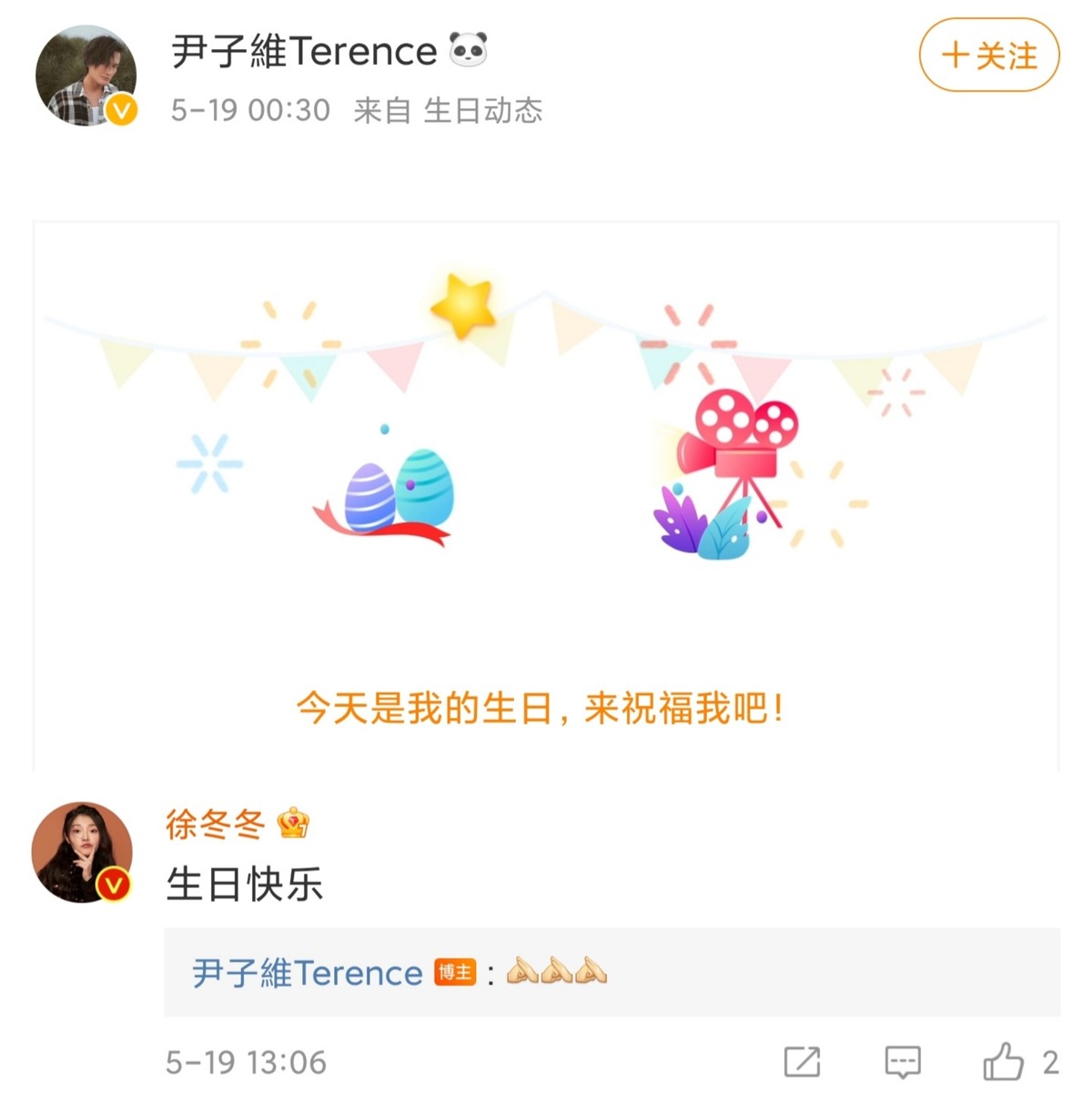Repost 徐冬冬's comment
Screen dimensions: 1092x1102
click(x=802, y=1061)
